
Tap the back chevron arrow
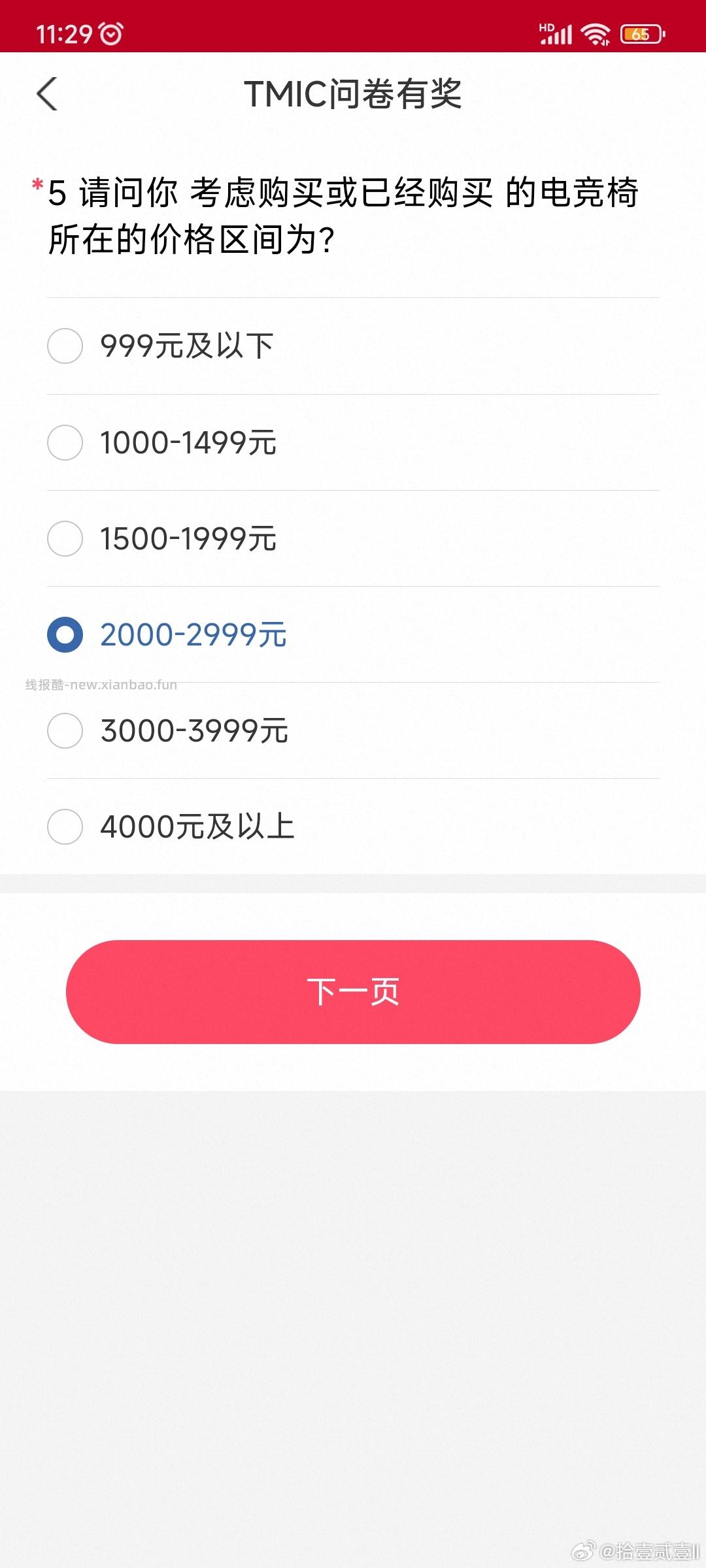[x=47, y=94]
